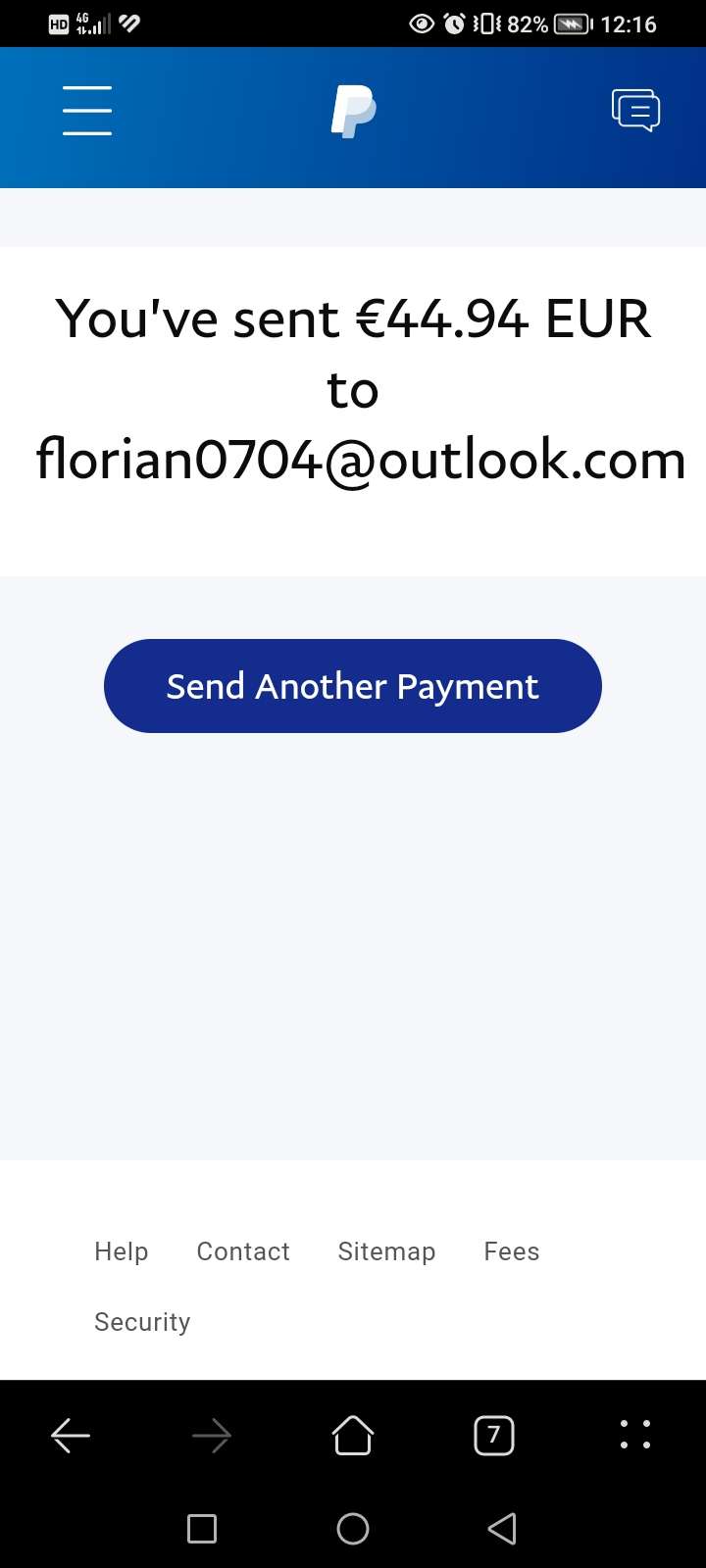Open the browser overflow menu
Screen dimensions: 706x1568
(x=635, y=1435)
